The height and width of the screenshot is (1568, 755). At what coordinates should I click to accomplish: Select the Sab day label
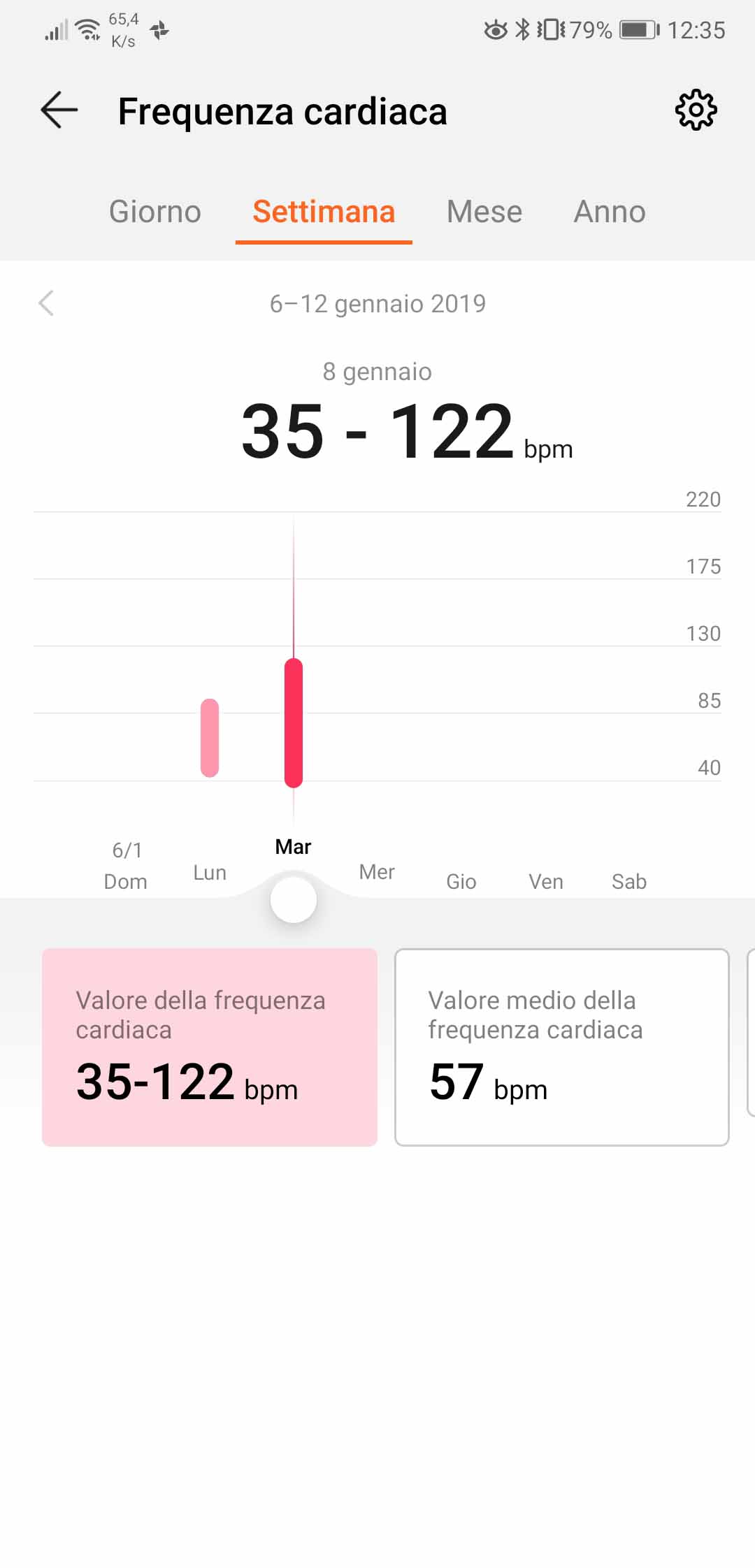(x=629, y=882)
